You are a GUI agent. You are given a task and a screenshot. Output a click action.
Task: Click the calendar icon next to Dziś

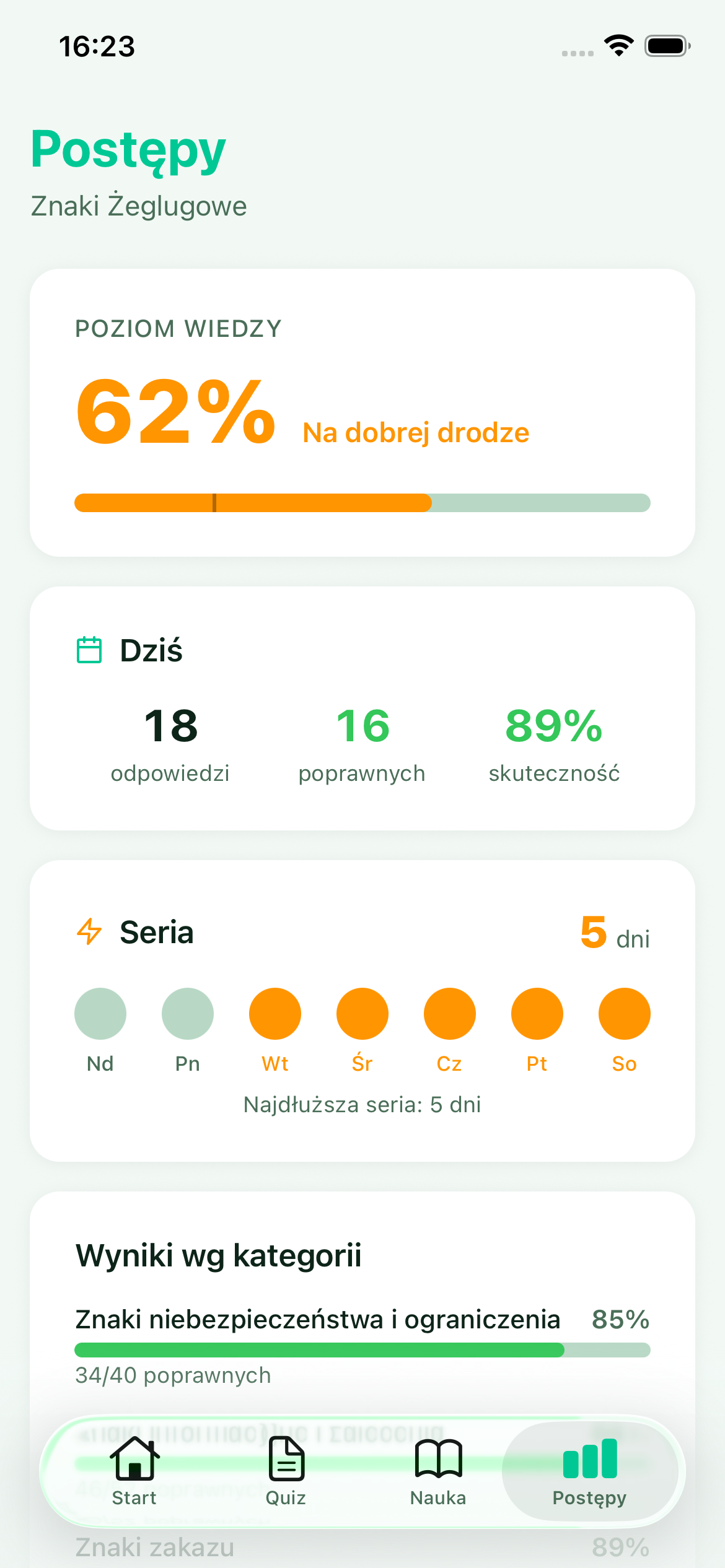[x=88, y=650]
